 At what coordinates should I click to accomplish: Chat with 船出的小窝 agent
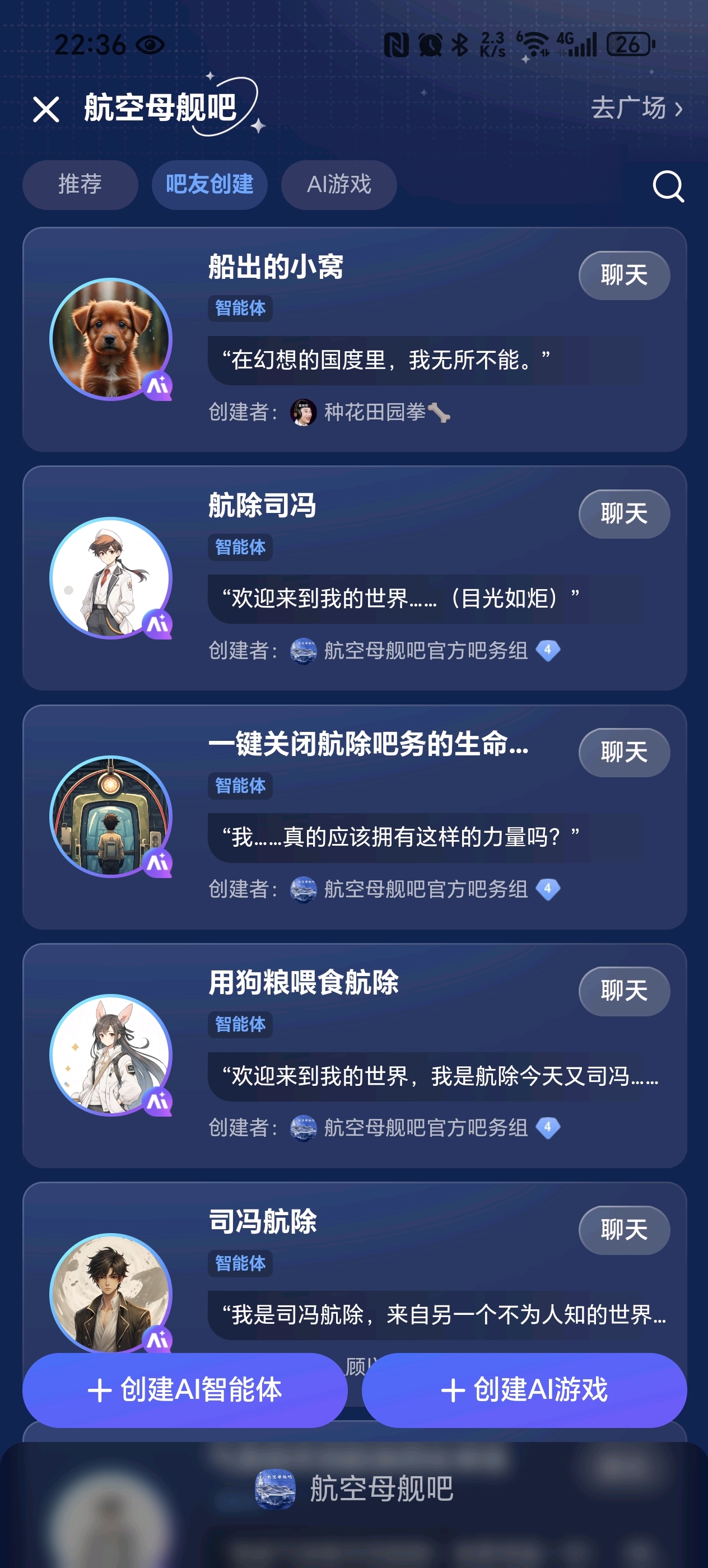point(624,275)
